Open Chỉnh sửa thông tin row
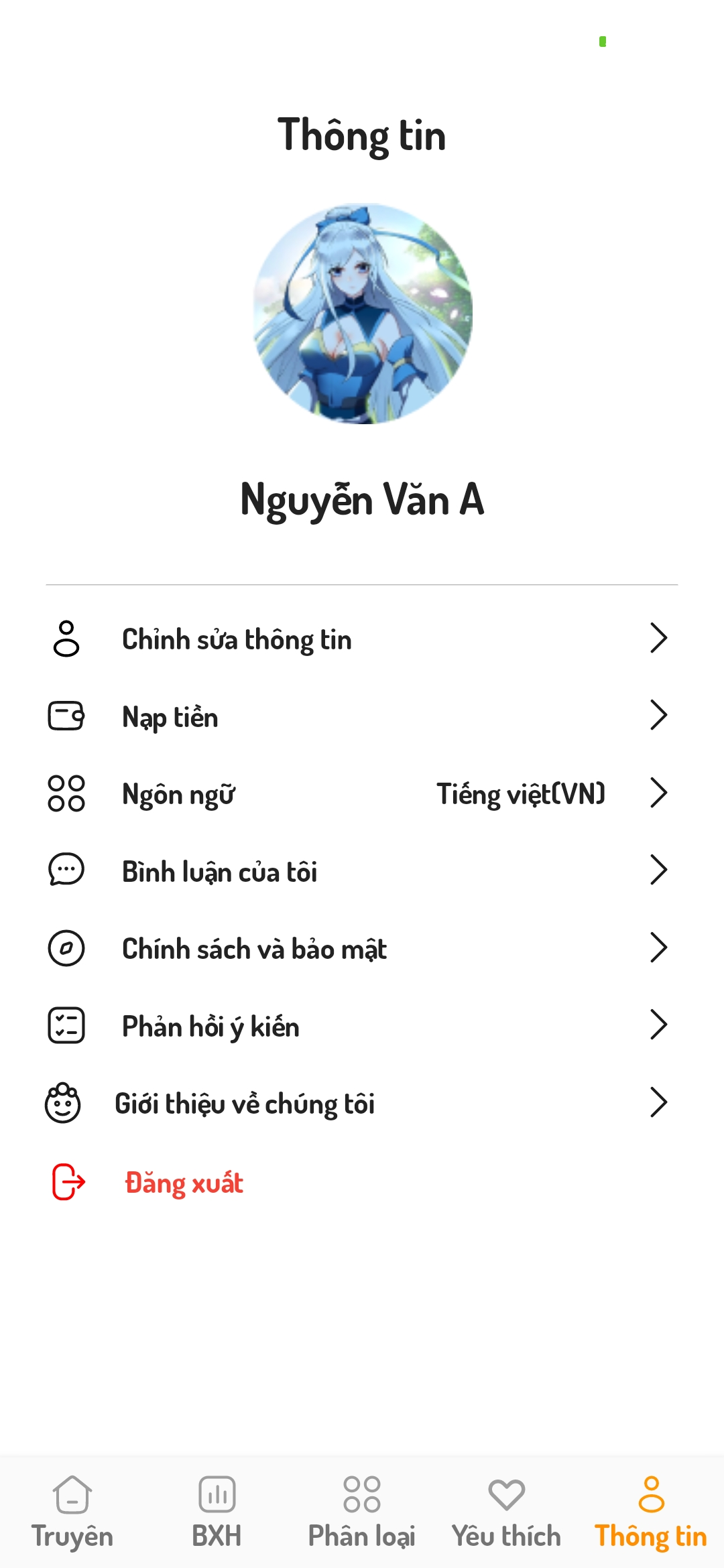Image resolution: width=724 pixels, height=1568 pixels. pos(362,639)
